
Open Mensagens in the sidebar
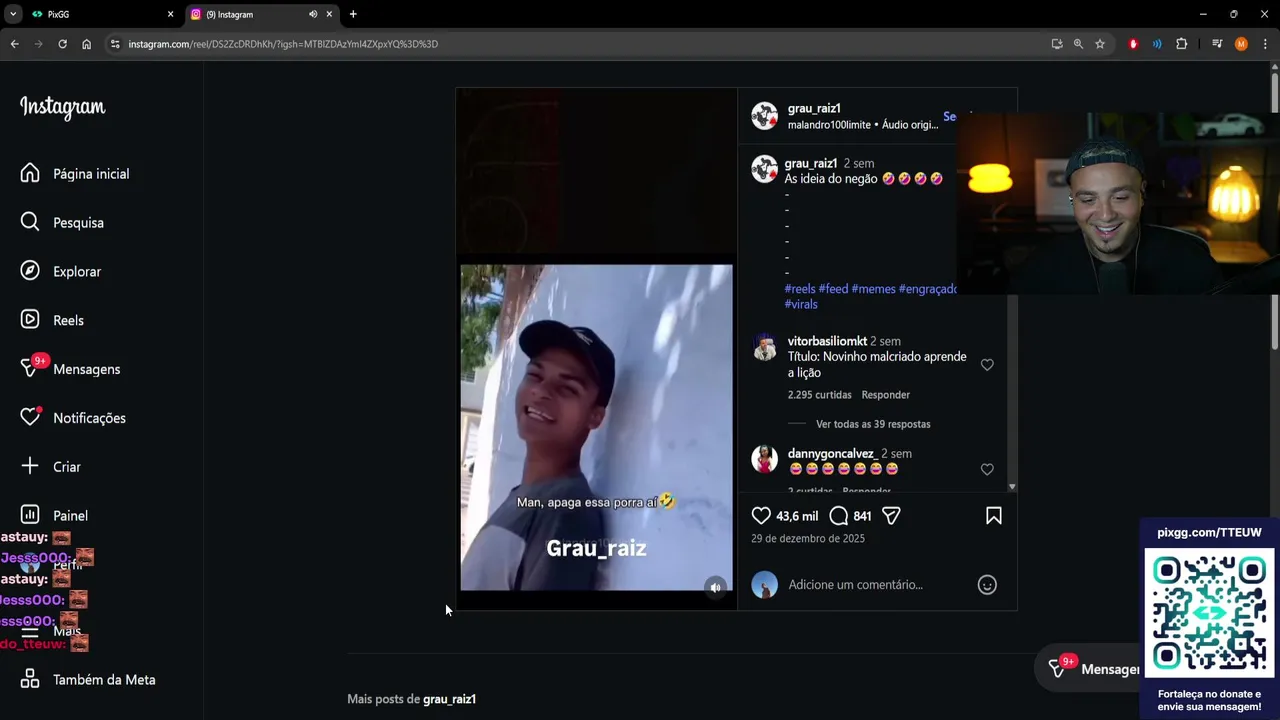[86, 370]
